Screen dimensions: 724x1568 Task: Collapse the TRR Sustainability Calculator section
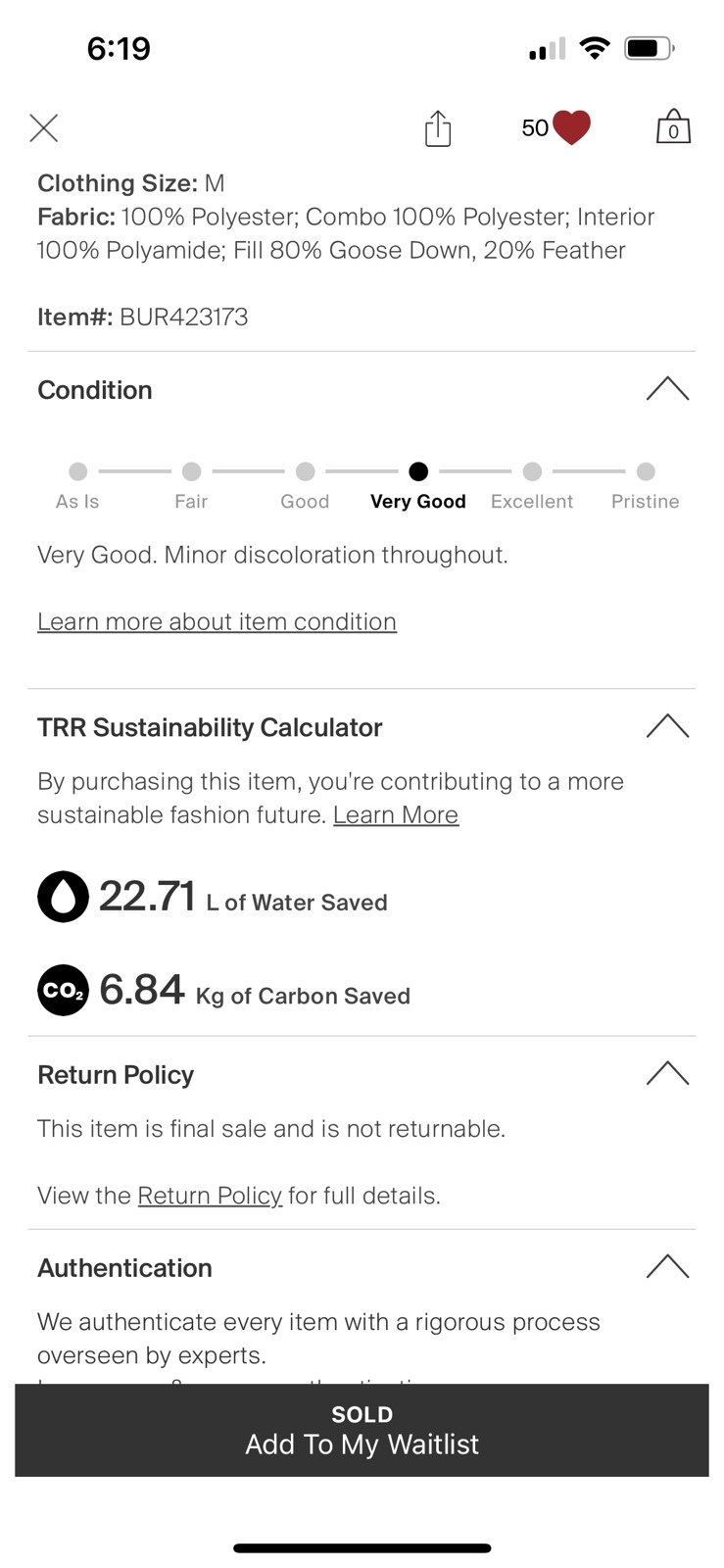click(667, 726)
